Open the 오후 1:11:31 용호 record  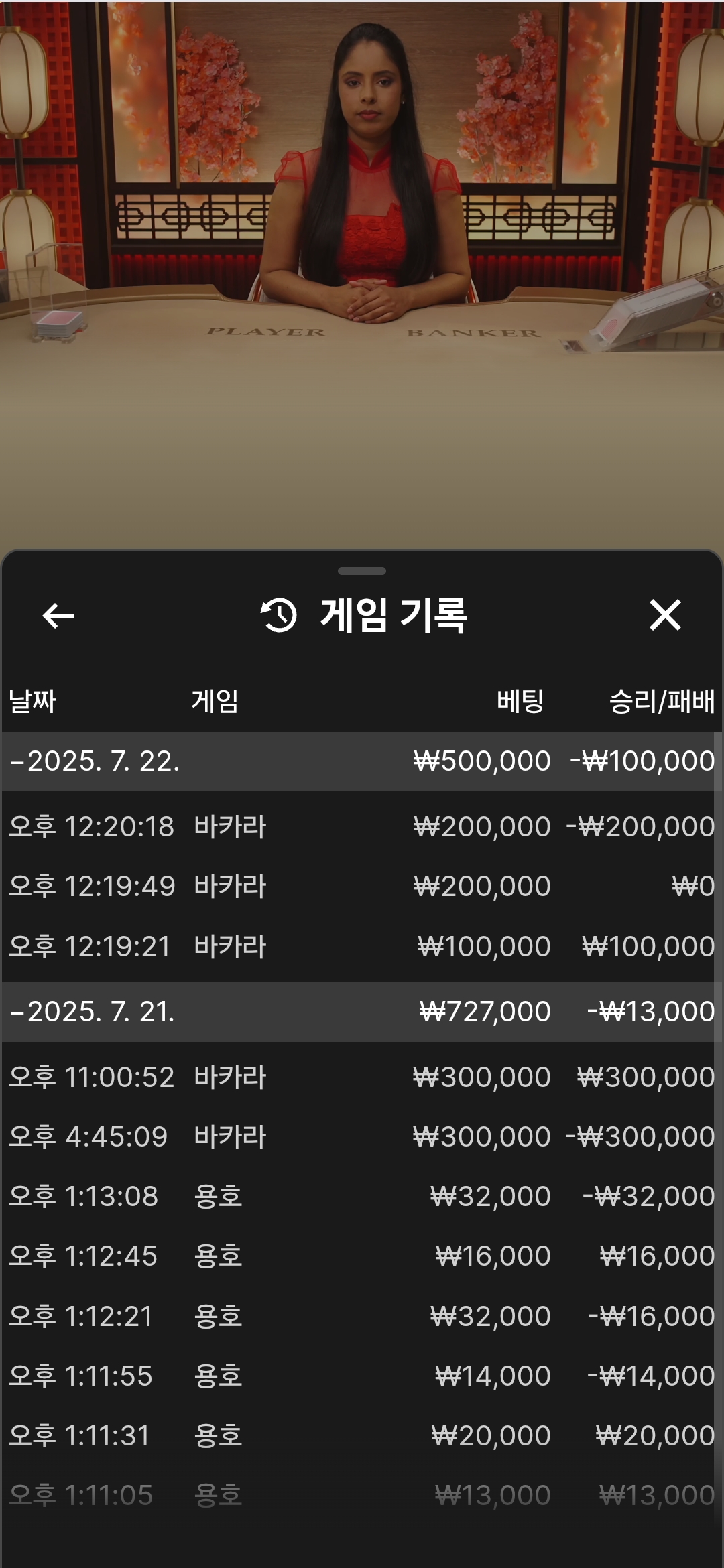tap(362, 1435)
